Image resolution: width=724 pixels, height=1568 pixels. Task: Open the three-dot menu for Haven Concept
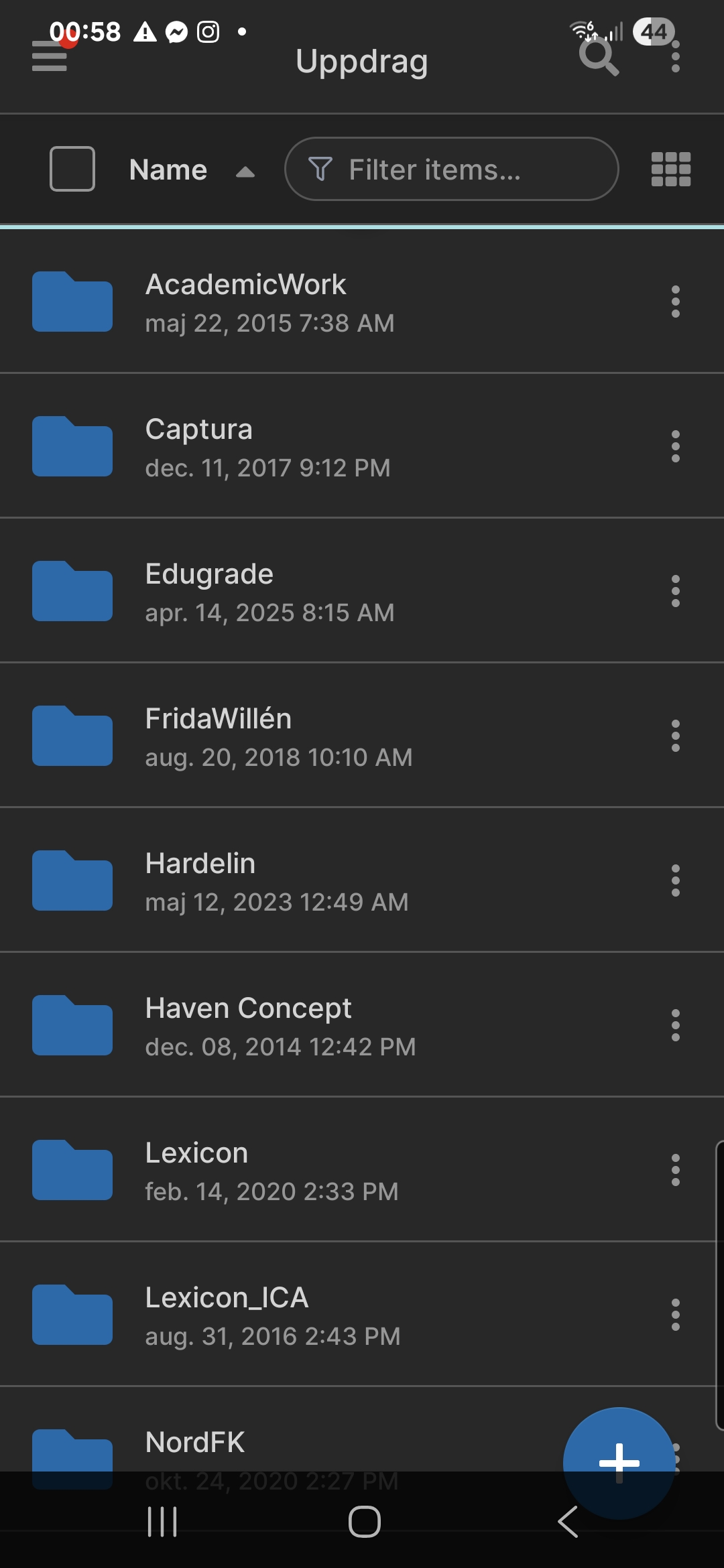(675, 1025)
